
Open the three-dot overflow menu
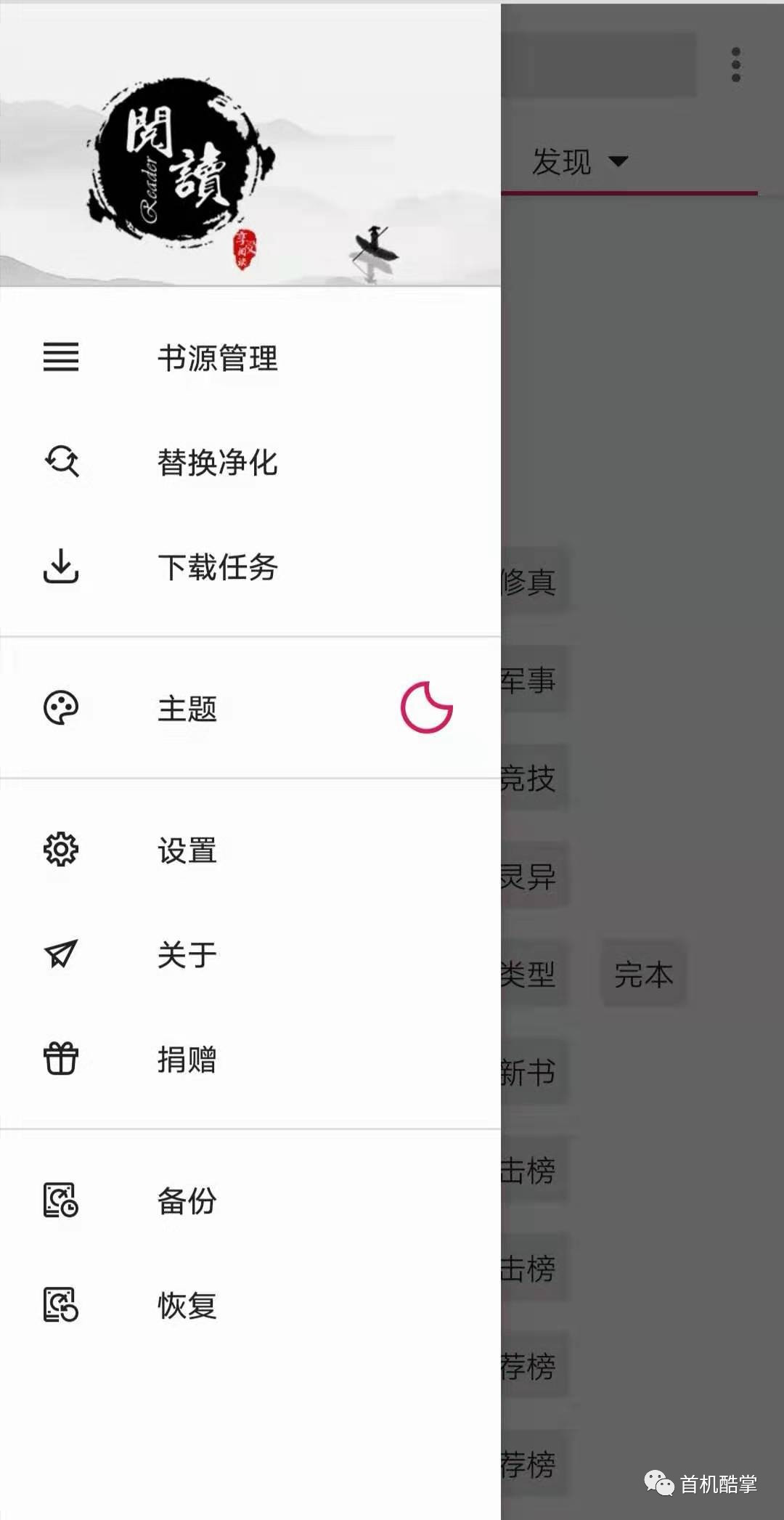(x=735, y=65)
